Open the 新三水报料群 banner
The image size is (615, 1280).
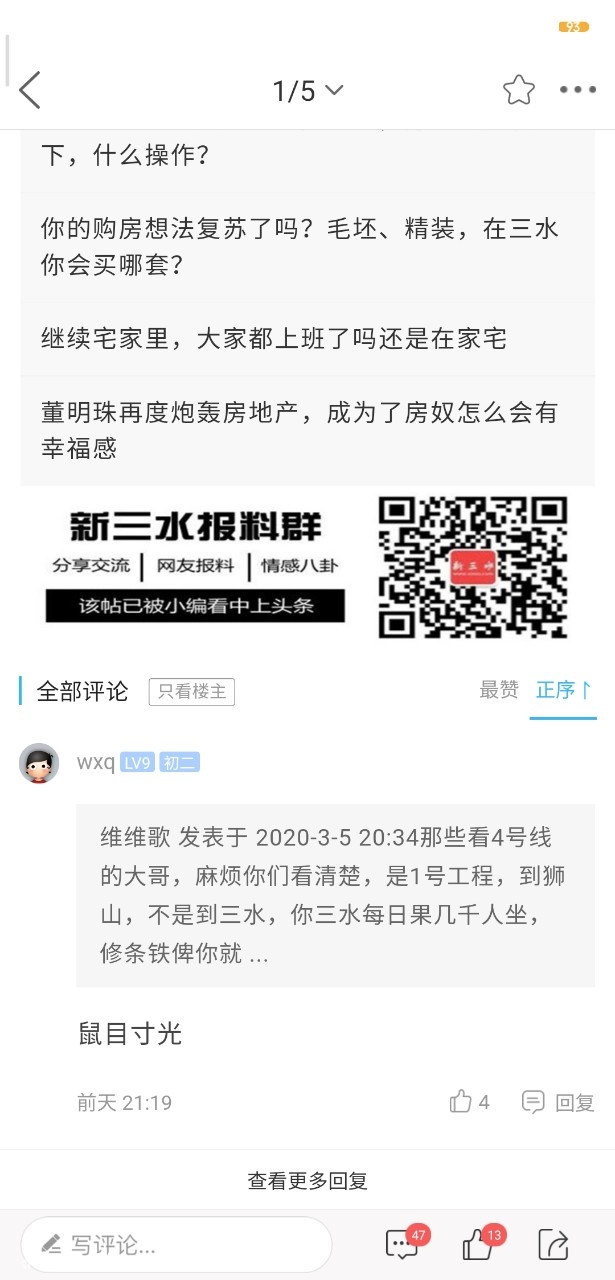(x=307, y=566)
